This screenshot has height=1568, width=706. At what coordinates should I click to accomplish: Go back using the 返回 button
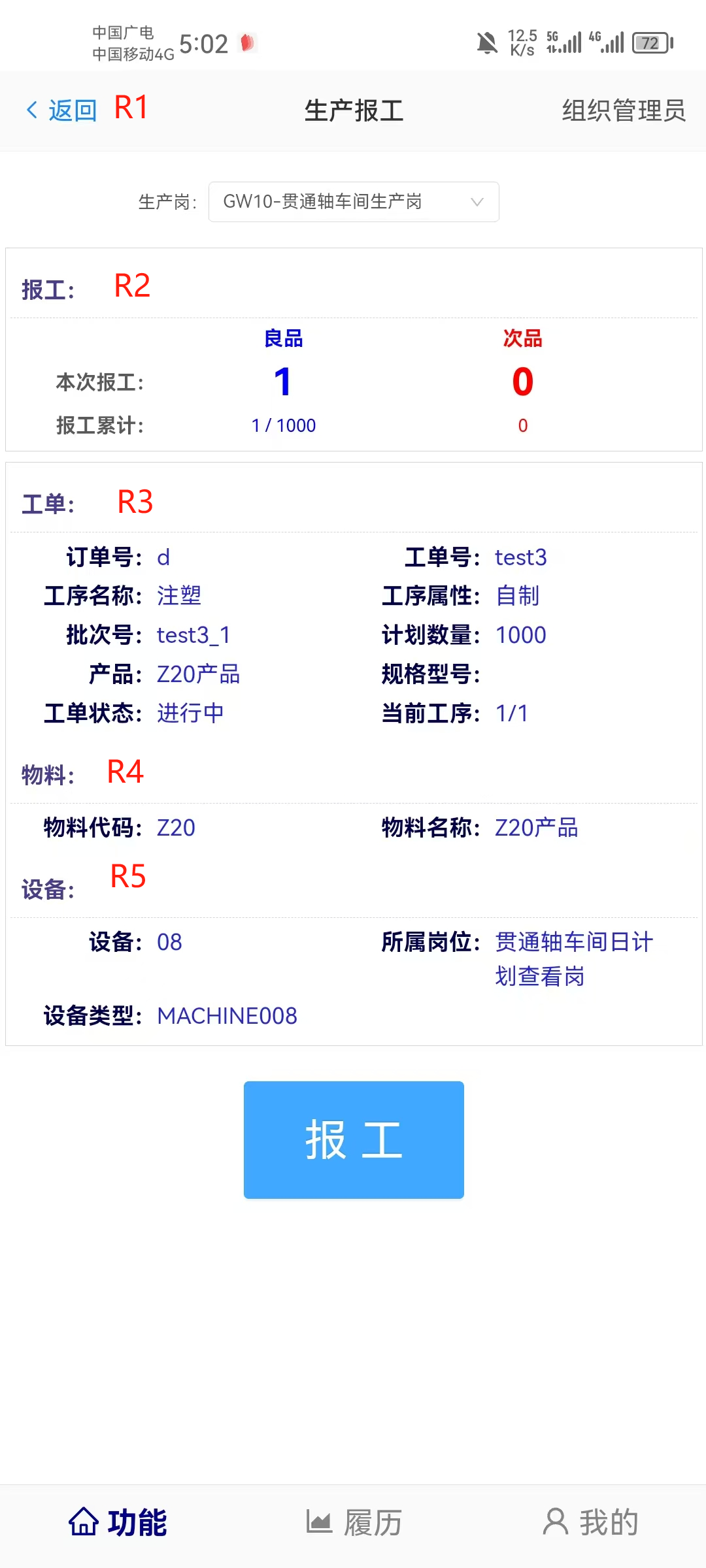62,110
